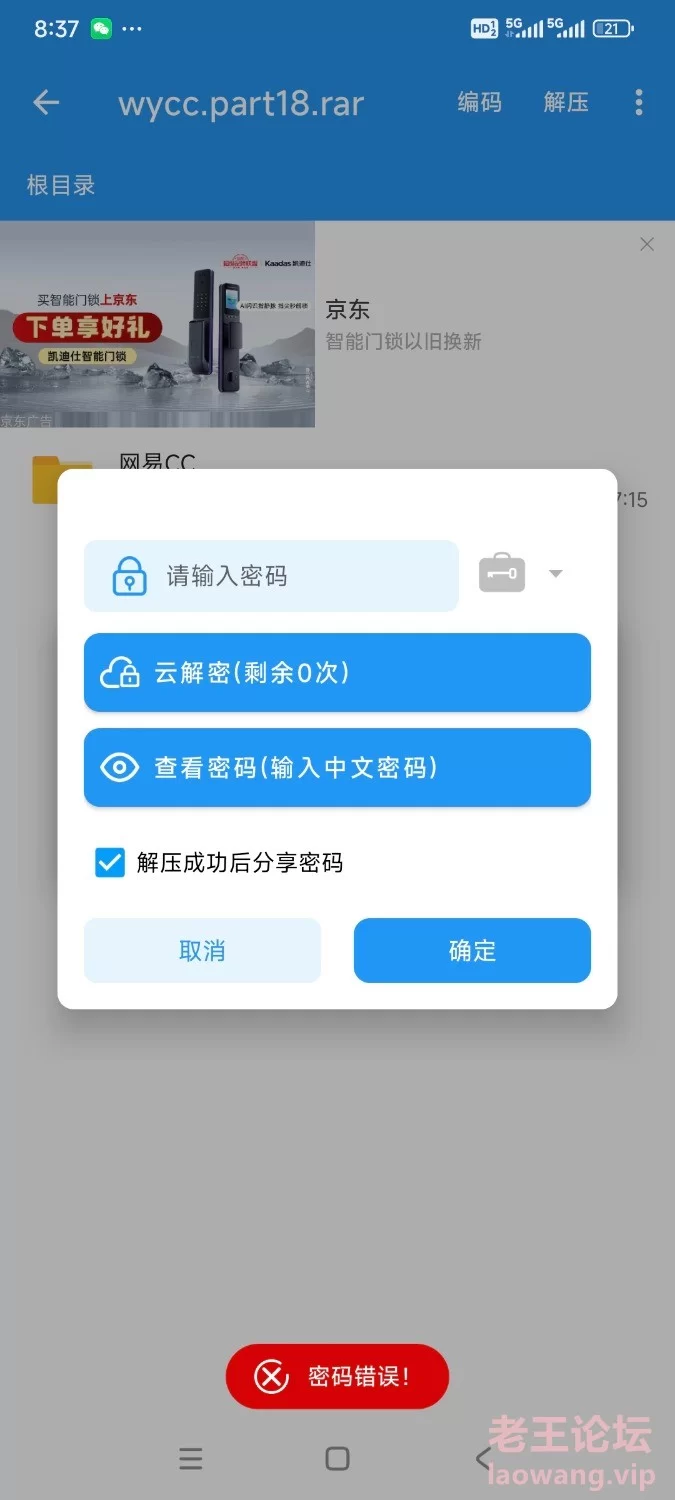Image resolution: width=675 pixels, height=1500 pixels.
Task: Open the saved password key icon
Action: (x=502, y=574)
